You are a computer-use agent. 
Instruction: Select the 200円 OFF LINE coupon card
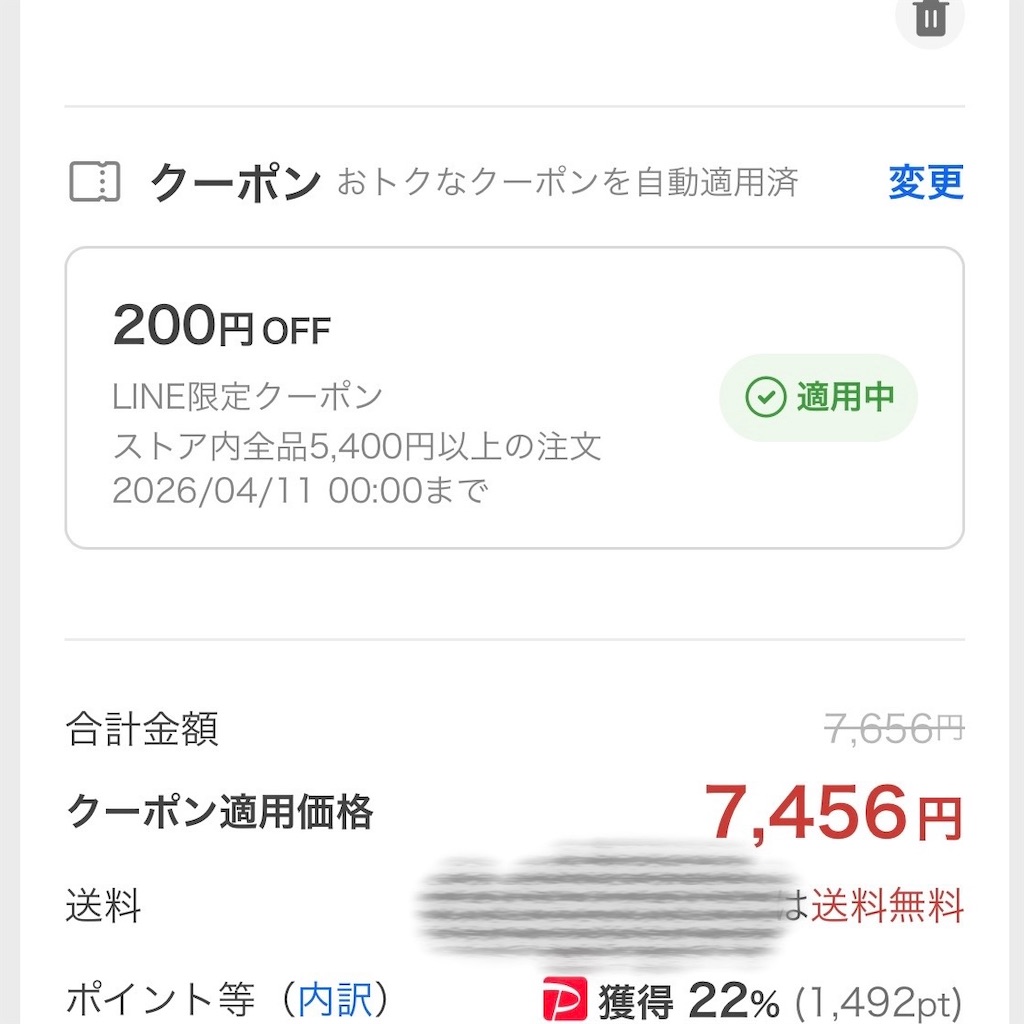[x=515, y=398]
